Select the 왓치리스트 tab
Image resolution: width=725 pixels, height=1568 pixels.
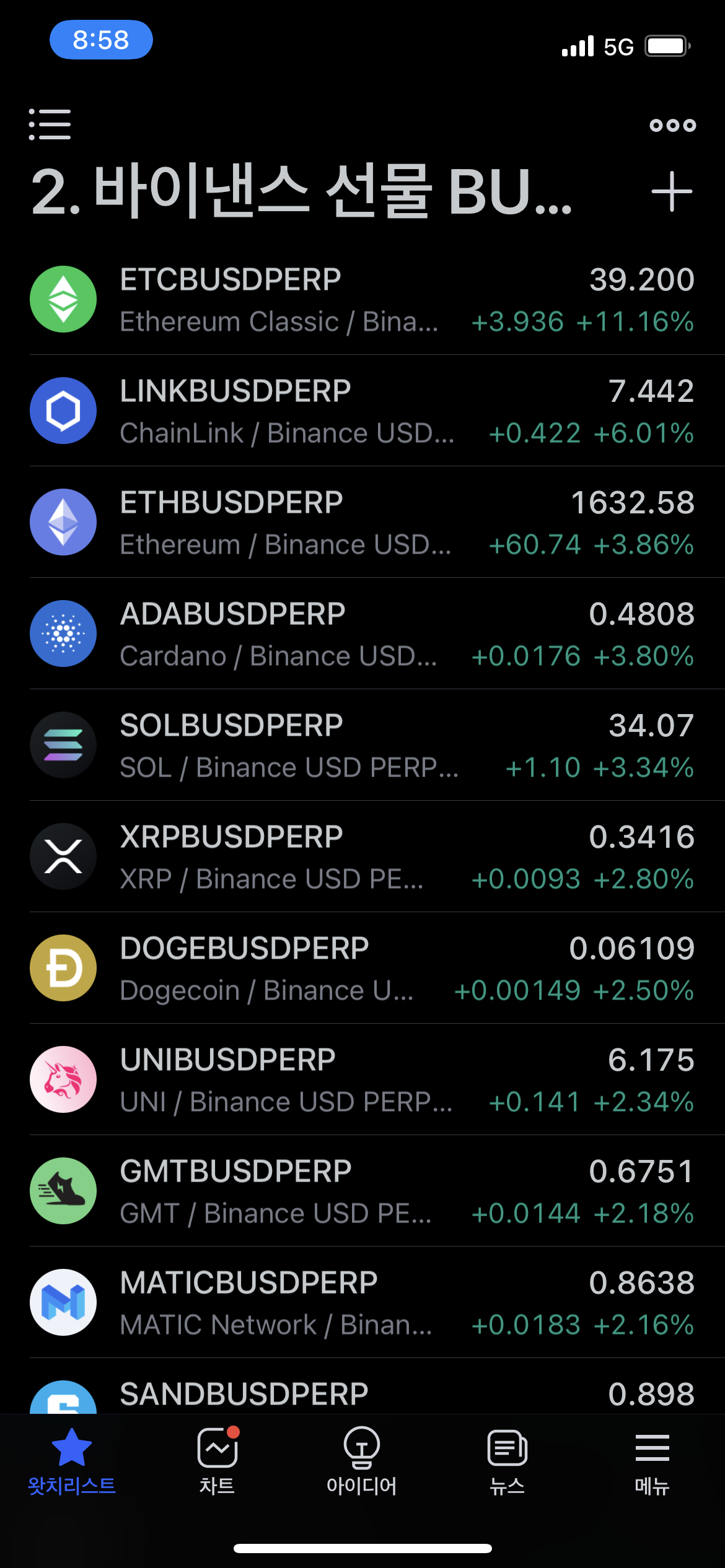click(72, 1461)
